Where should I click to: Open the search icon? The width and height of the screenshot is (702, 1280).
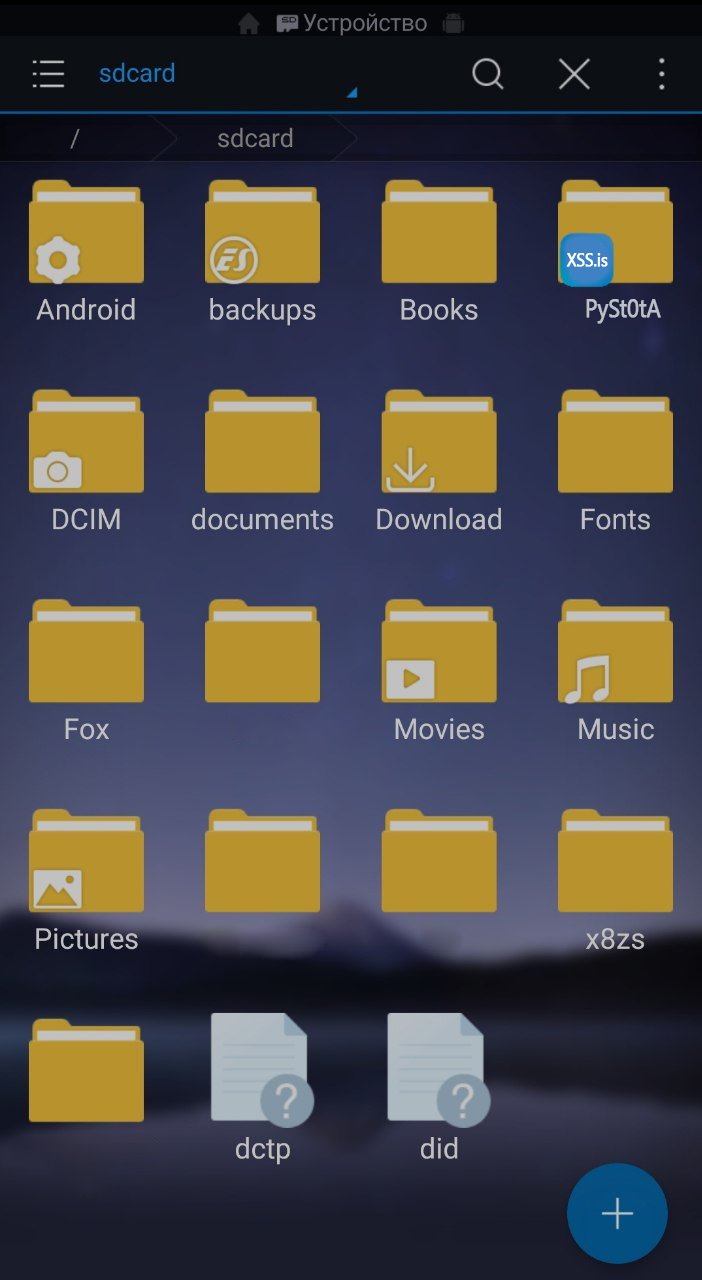(487, 74)
